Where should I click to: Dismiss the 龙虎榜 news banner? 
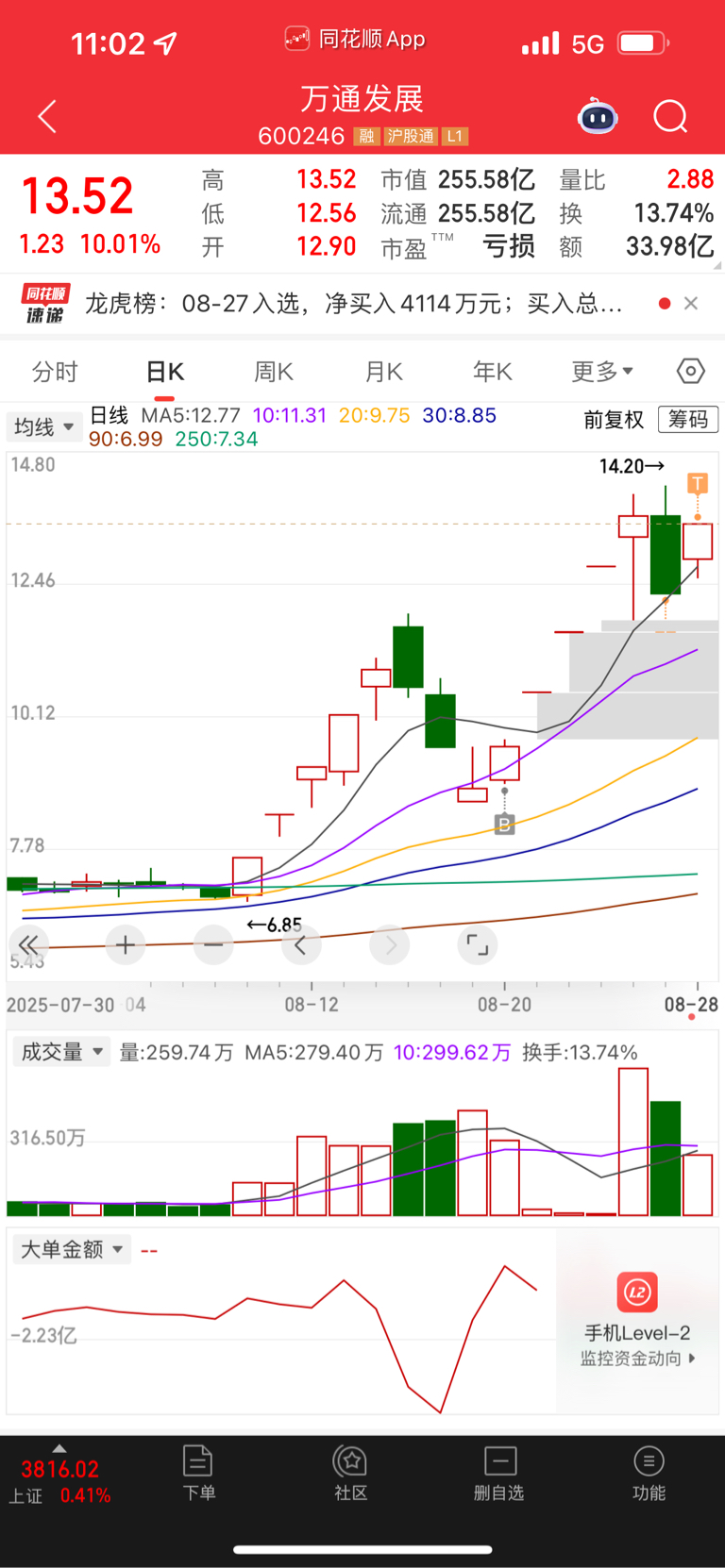(691, 303)
